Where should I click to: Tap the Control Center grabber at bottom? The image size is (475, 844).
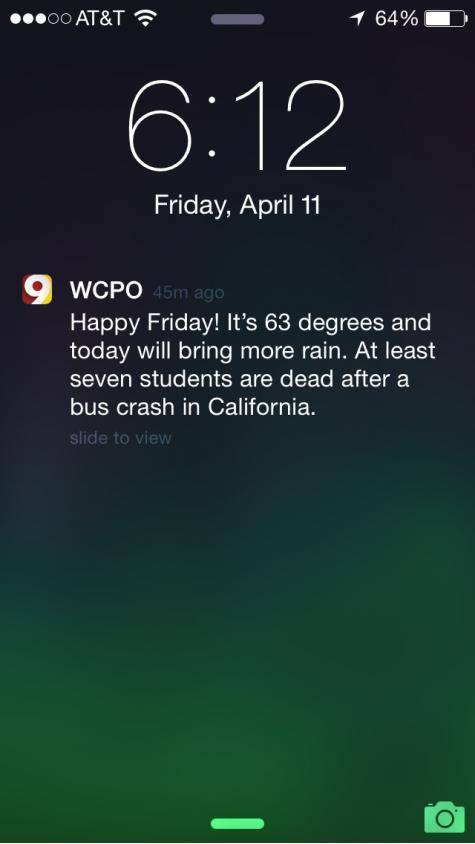pyautogui.click(x=238, y=824)
